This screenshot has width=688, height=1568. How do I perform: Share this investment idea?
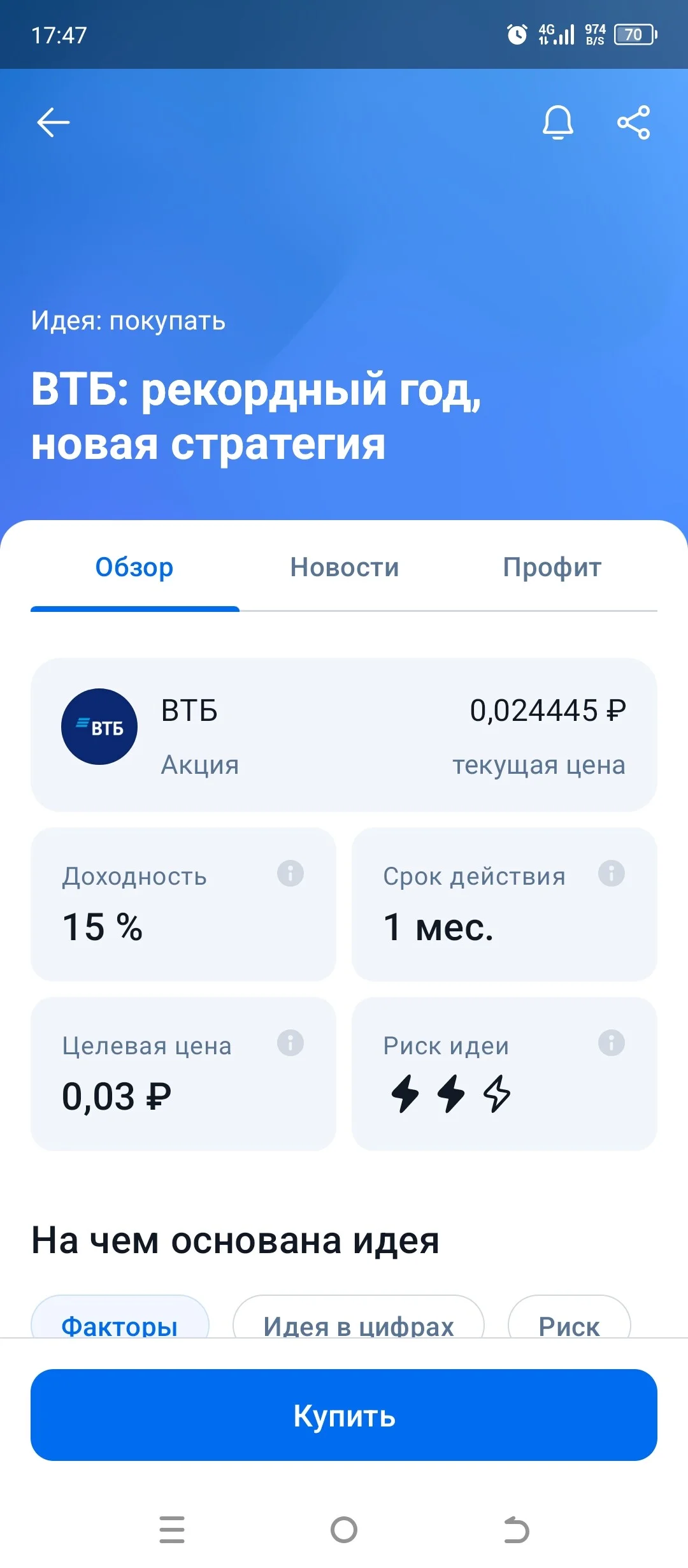click(x=633, y=122)
